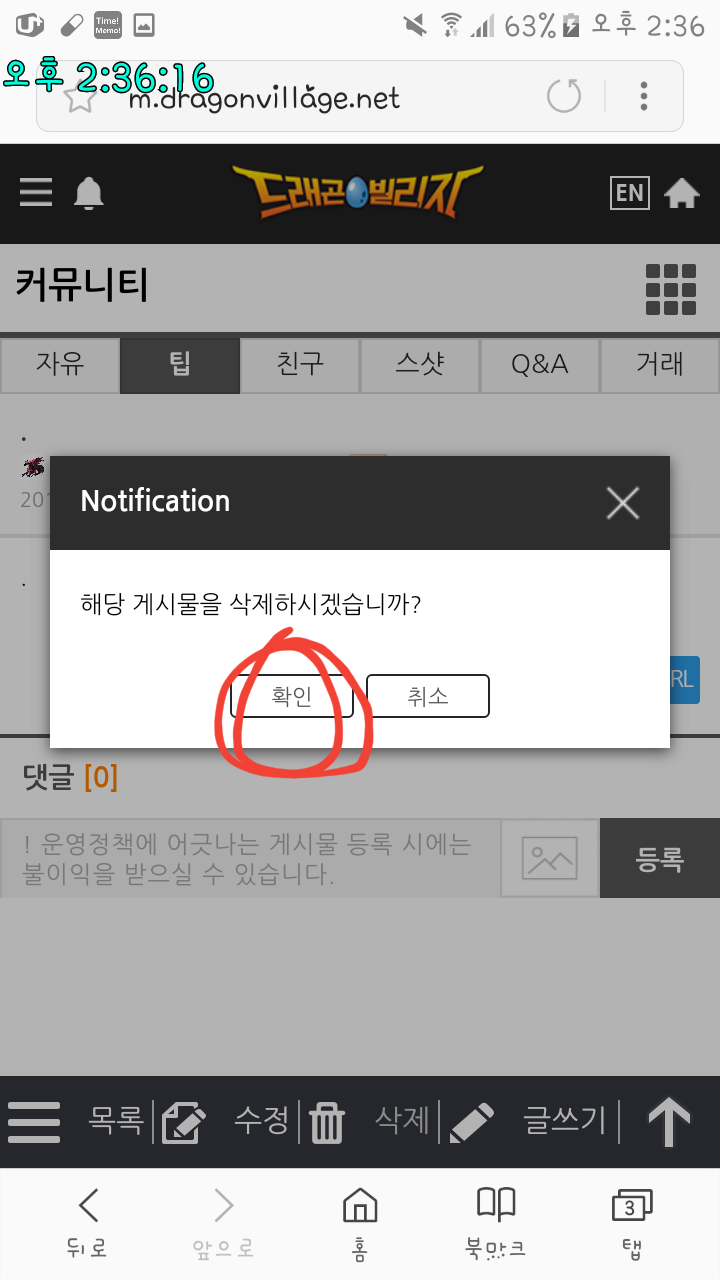This screenshot has height=1280, width=720.
Task: Switch language with the EN button
Action: tap(630, 192)
